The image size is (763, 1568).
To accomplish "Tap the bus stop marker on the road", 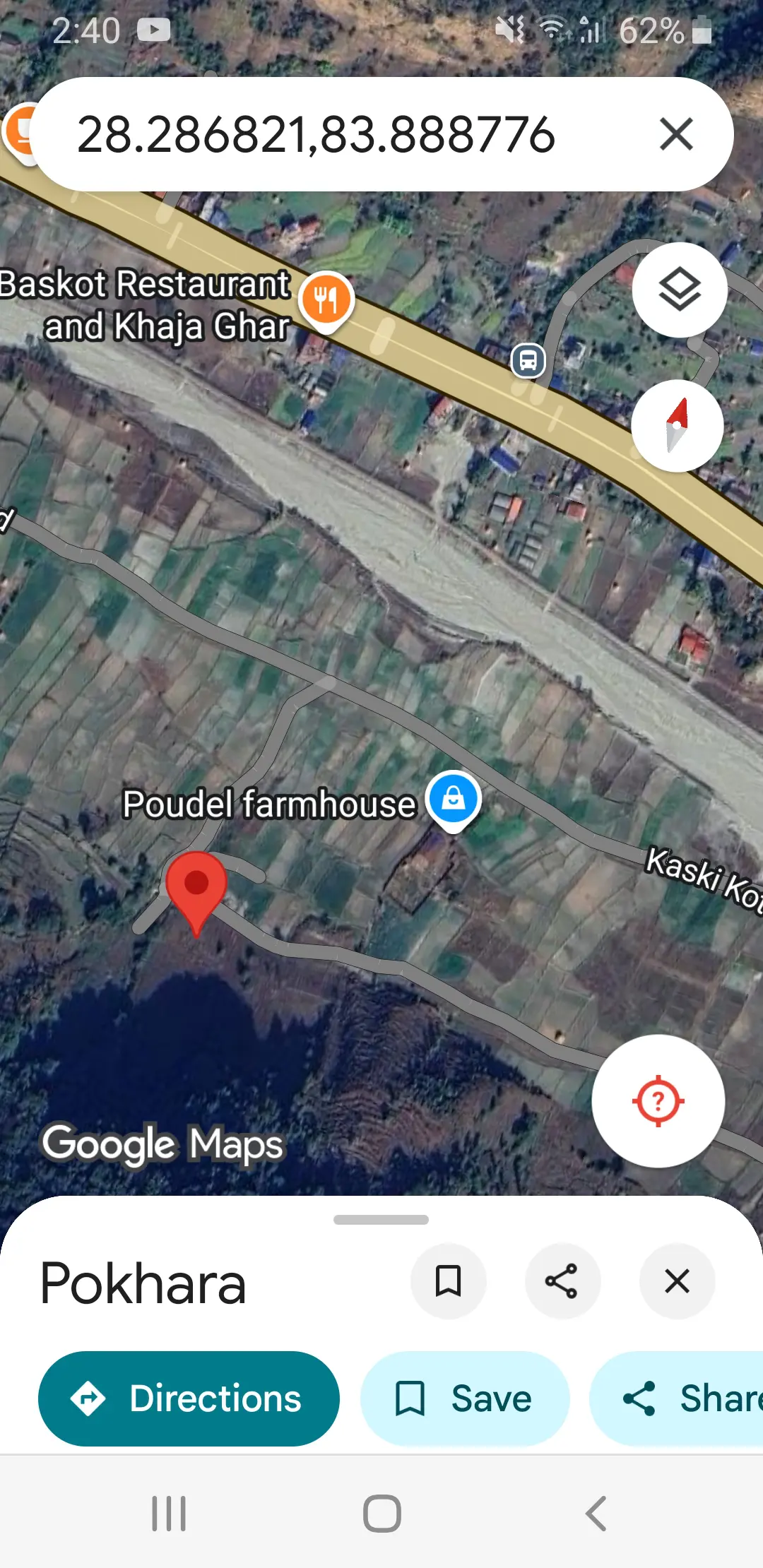I will [528, 360].
